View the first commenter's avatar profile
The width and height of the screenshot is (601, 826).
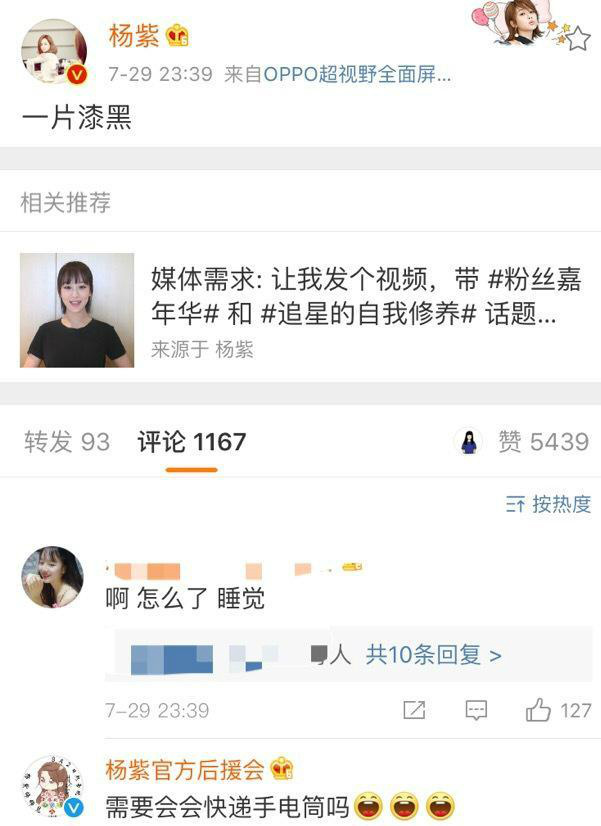tap(52, 577)
